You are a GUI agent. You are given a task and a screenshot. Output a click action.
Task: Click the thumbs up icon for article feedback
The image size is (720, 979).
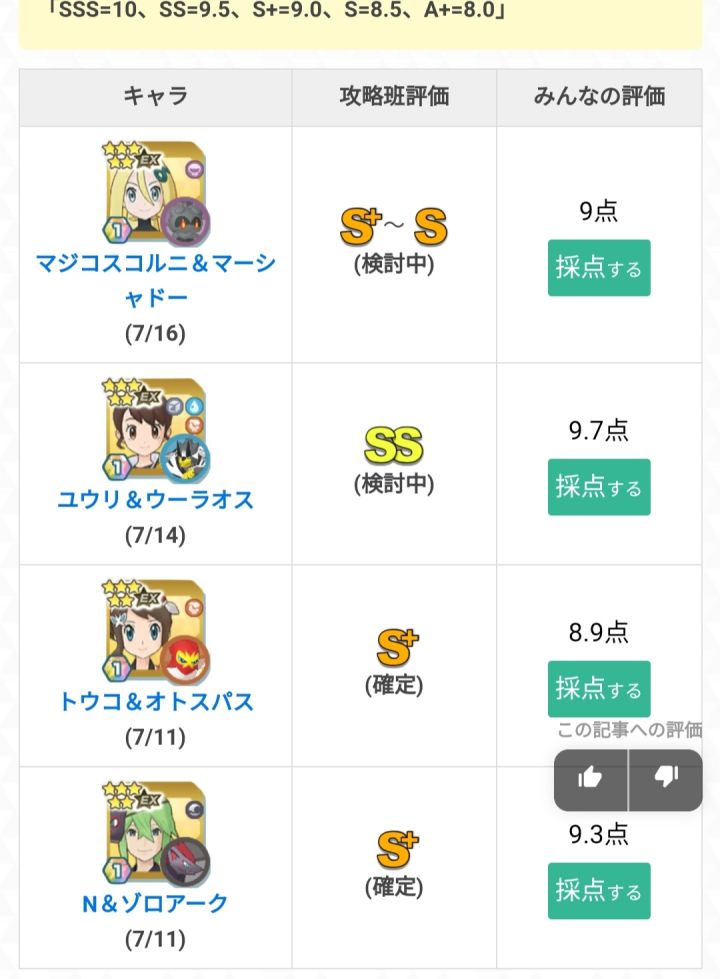pyautogui.click(x=592, y=780)
